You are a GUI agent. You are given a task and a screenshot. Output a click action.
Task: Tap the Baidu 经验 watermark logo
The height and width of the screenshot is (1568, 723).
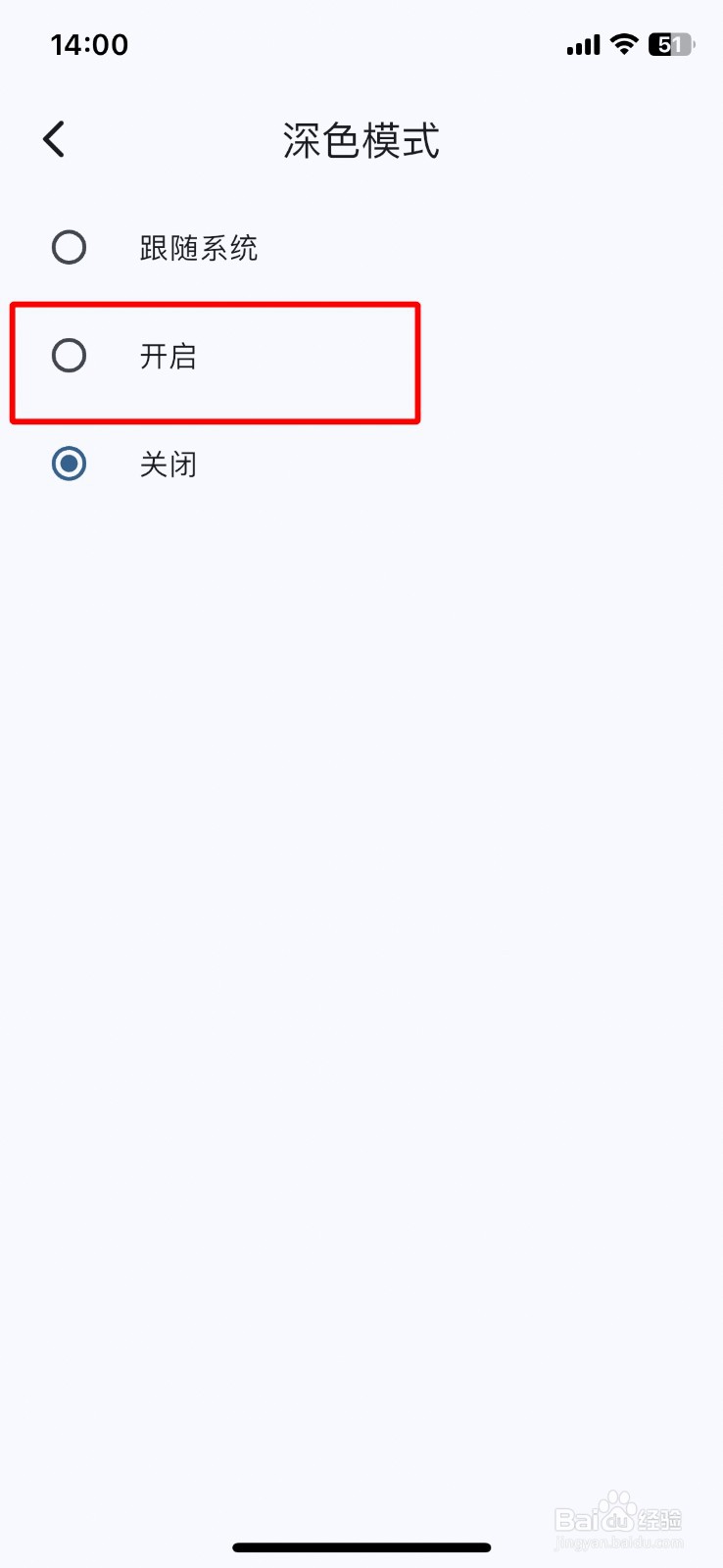tap(617, 1517)
